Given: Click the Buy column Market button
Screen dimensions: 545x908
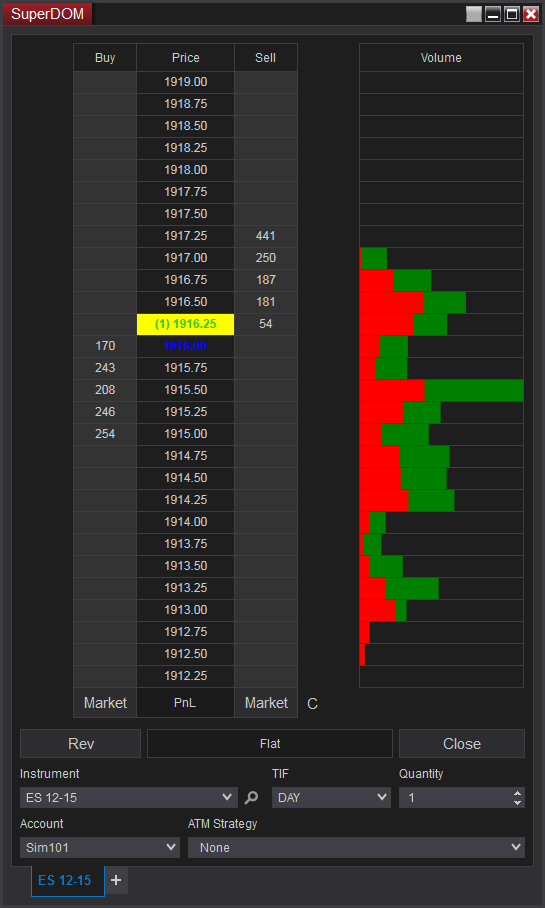Looking at the screenshot, I should (x=105, y=703).
